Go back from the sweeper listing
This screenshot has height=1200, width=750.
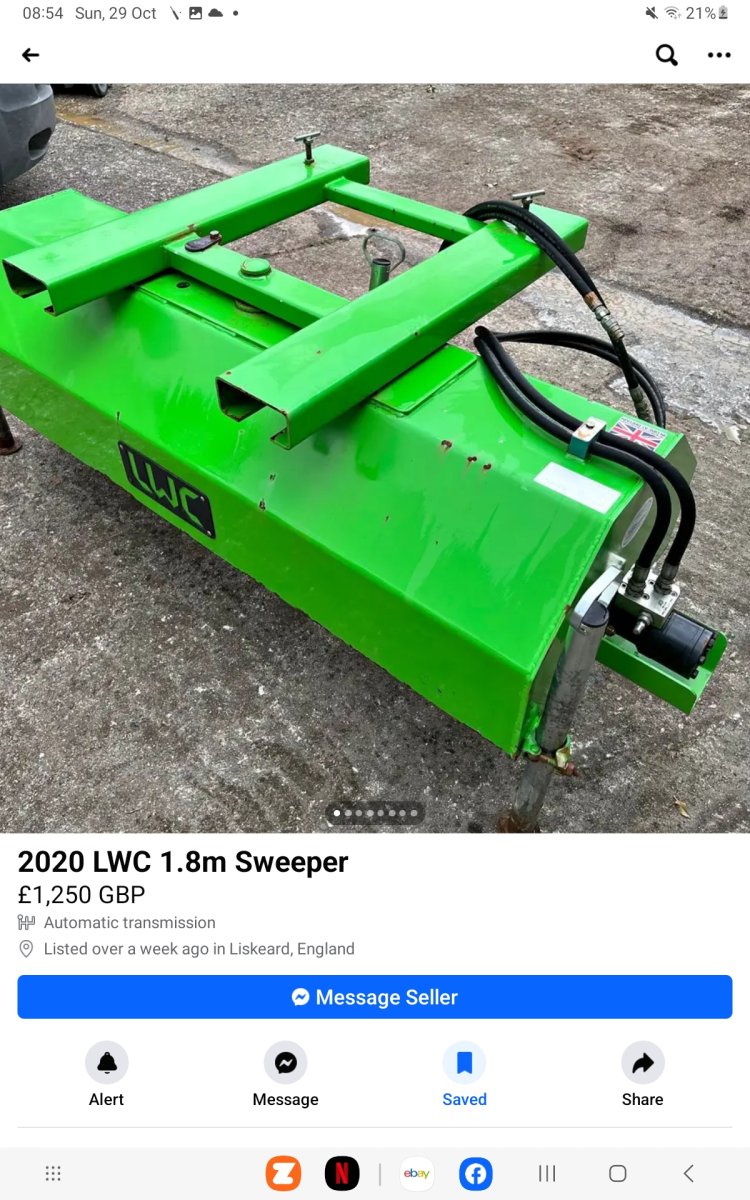pos(31,55)
